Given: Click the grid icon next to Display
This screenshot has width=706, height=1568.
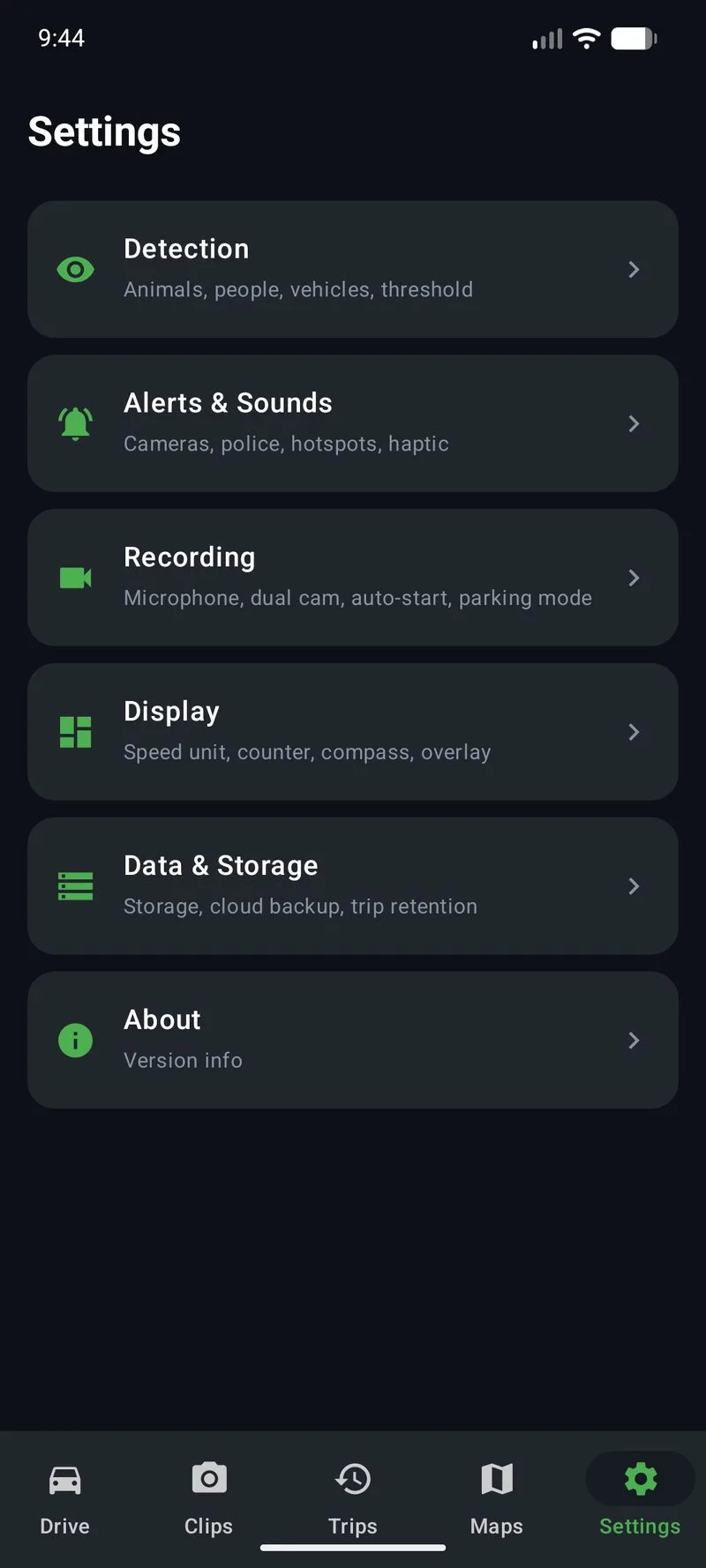Looking at the screenshot, I should click(75, 732).
